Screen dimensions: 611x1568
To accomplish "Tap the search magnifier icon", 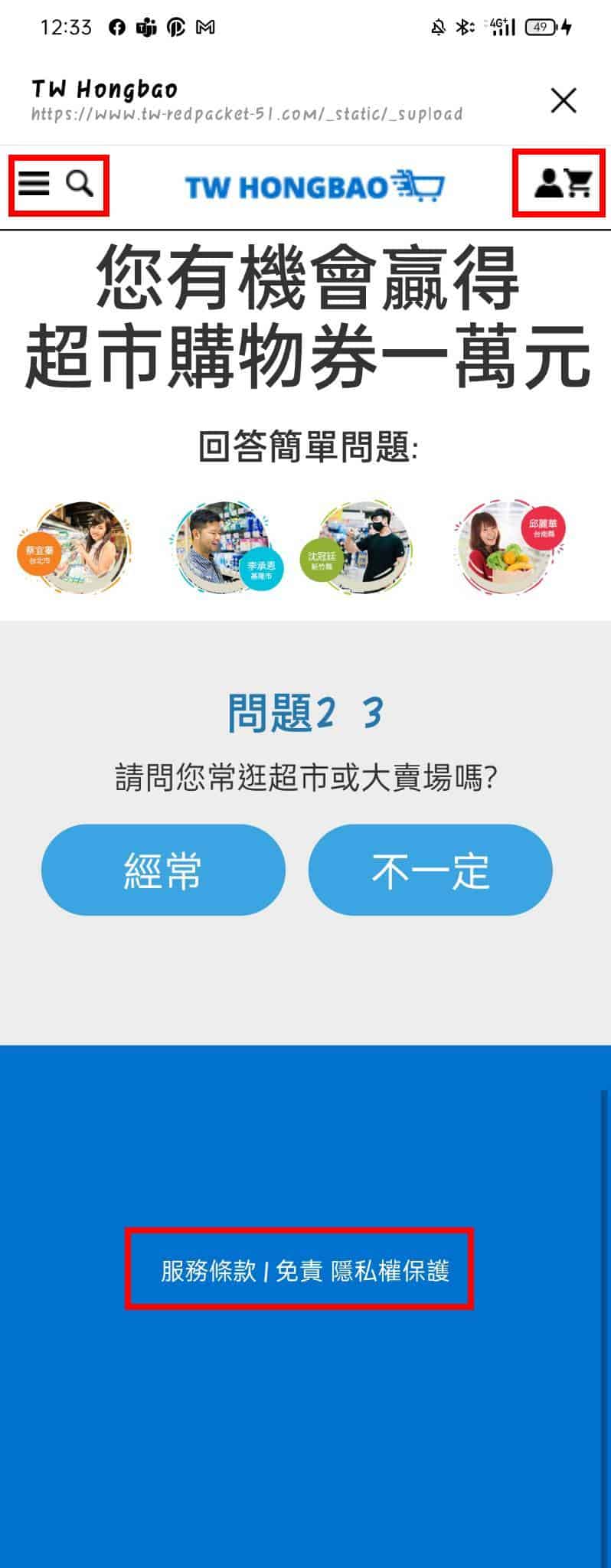I will (x=80, y=183).
